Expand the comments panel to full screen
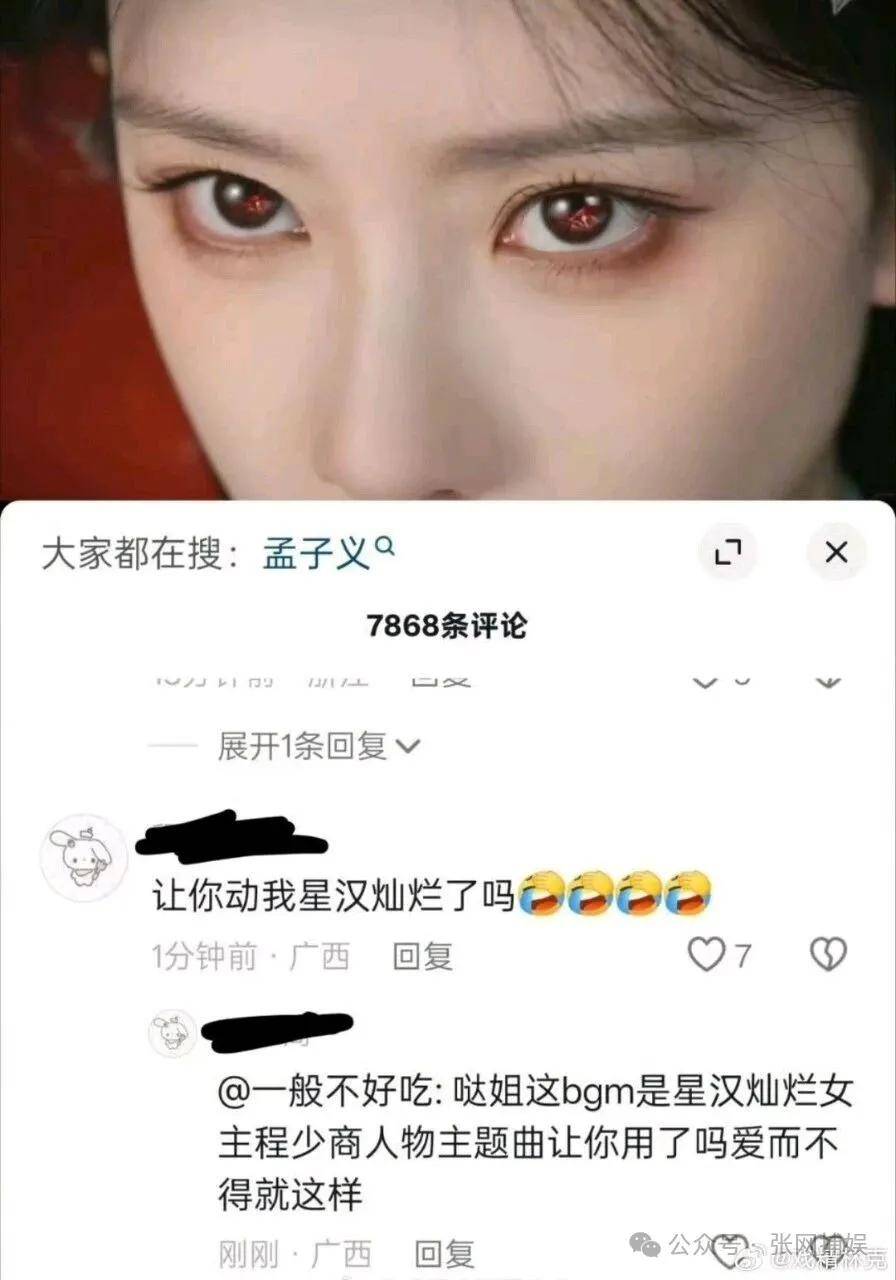The height and width of the screenshot is (1280, 896). [x=728, y=552]
